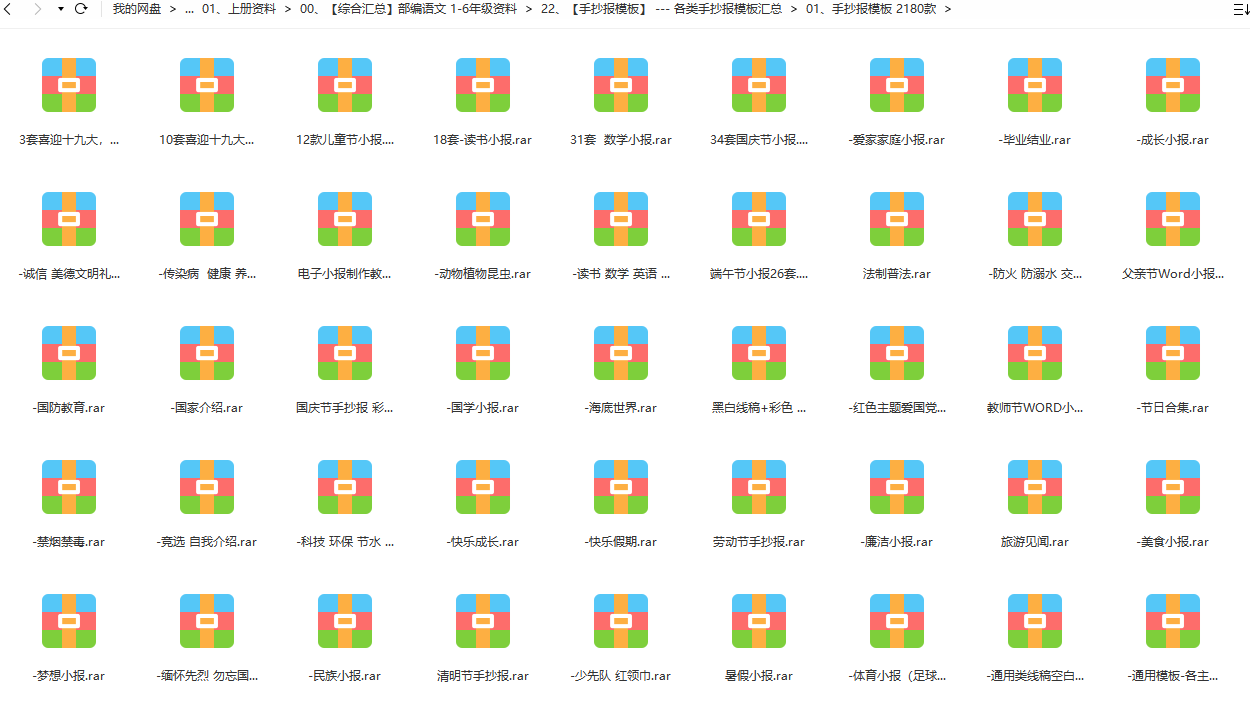1250x704 pixels.
Task: Open 劳动节手抄报.rar file
Action: (x=759, y=487)
